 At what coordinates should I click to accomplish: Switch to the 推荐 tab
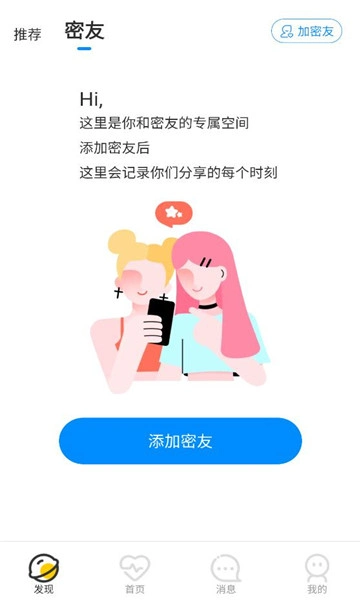pos(27,34)
